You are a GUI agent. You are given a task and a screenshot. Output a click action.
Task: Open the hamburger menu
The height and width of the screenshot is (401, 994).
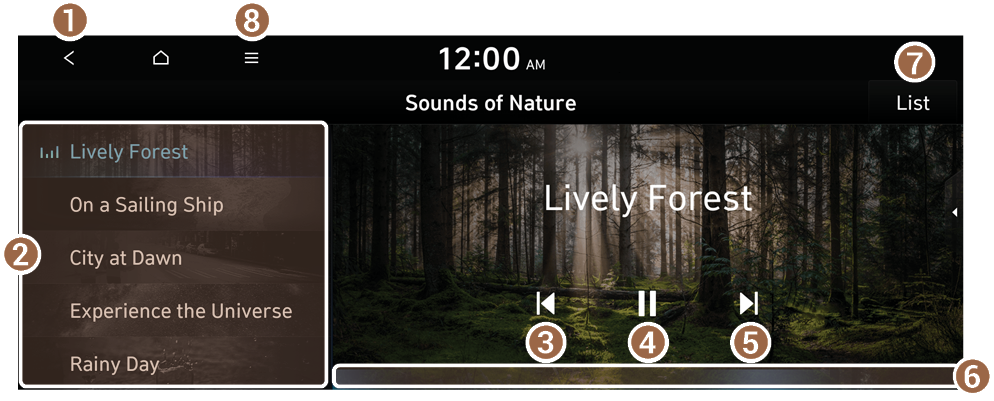click(x=251, y=58)
